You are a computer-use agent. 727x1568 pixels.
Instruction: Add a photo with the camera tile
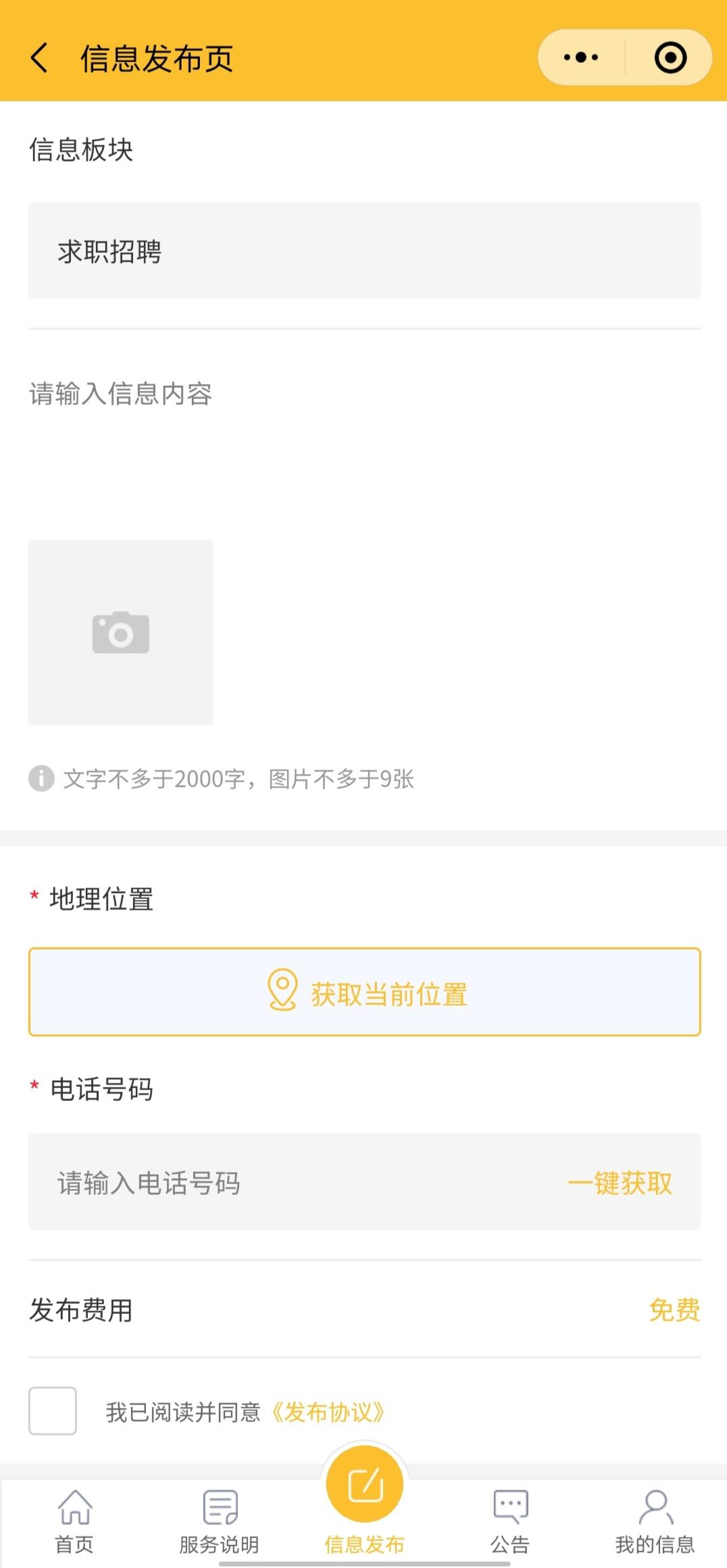tap(120, 633)
